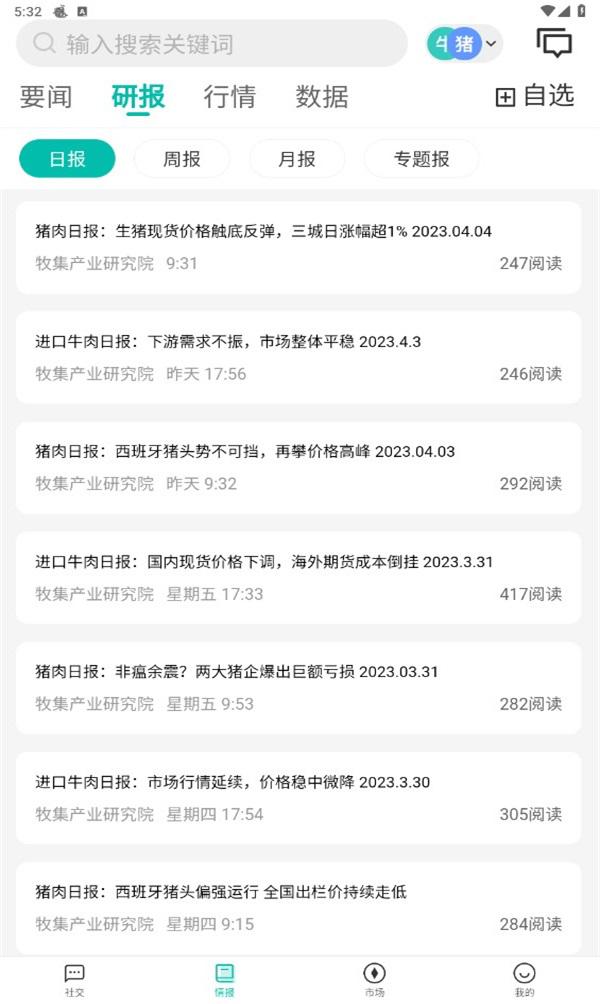Open 进口牛肉日报 2023.4.3 report
The width and height of the screenshot is (600, 1004).
click(x=298, y=357)
